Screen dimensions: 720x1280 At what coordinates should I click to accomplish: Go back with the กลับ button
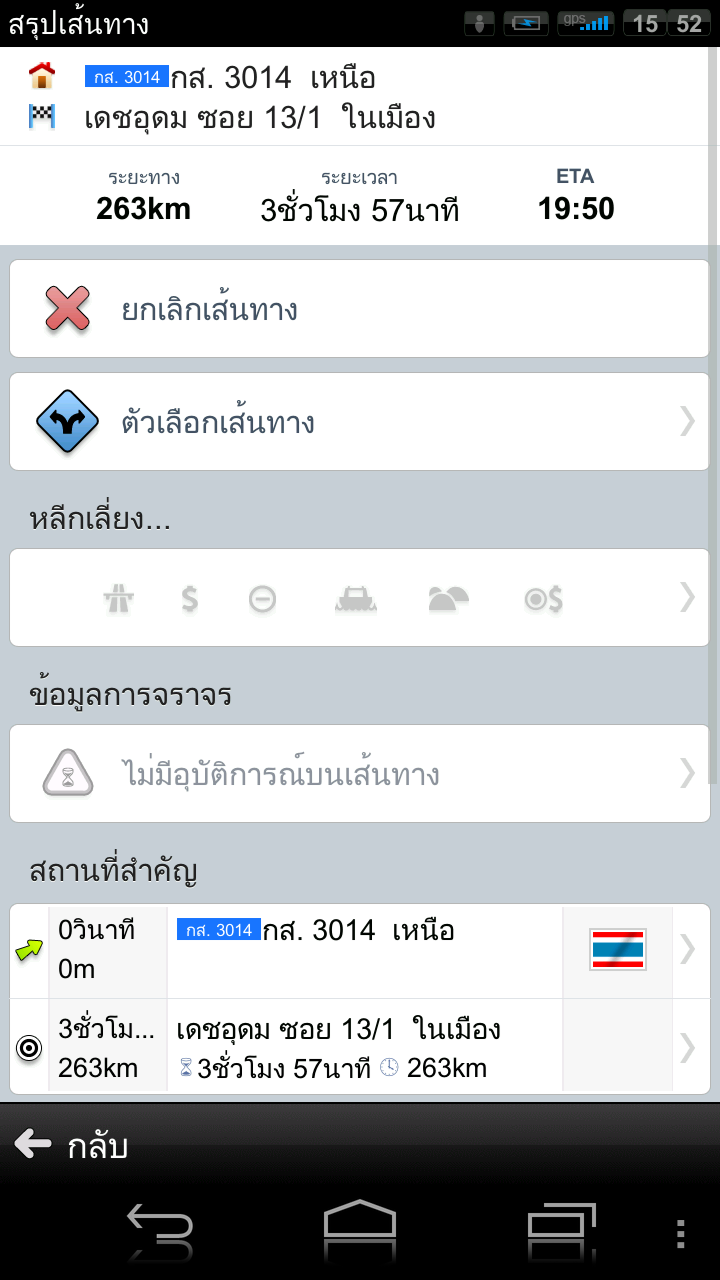click(x=72, y=1145)
